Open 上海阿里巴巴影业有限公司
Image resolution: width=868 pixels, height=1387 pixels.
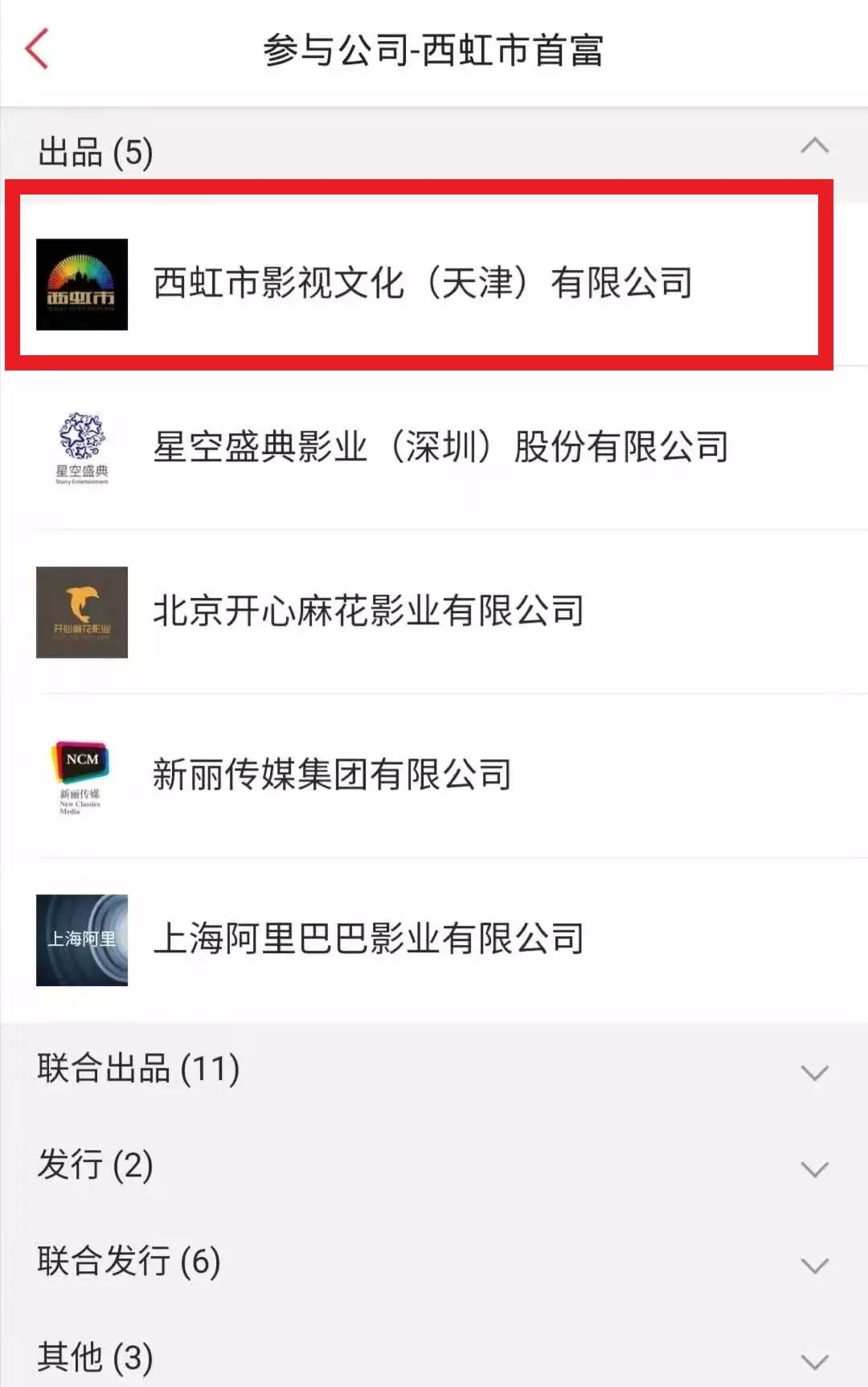pos(368,939)
